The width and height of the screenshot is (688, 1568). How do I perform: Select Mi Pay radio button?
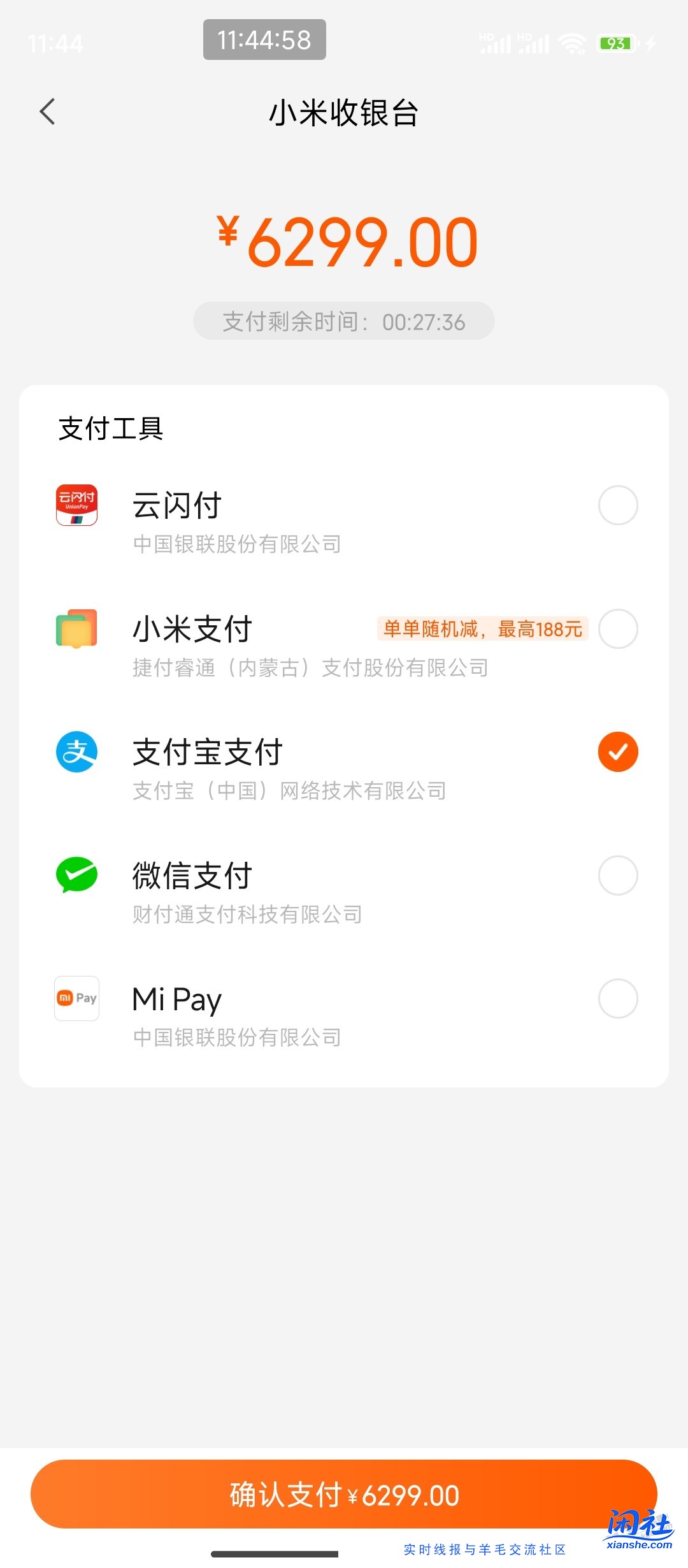pyautogui.click(x=617, y=999)
